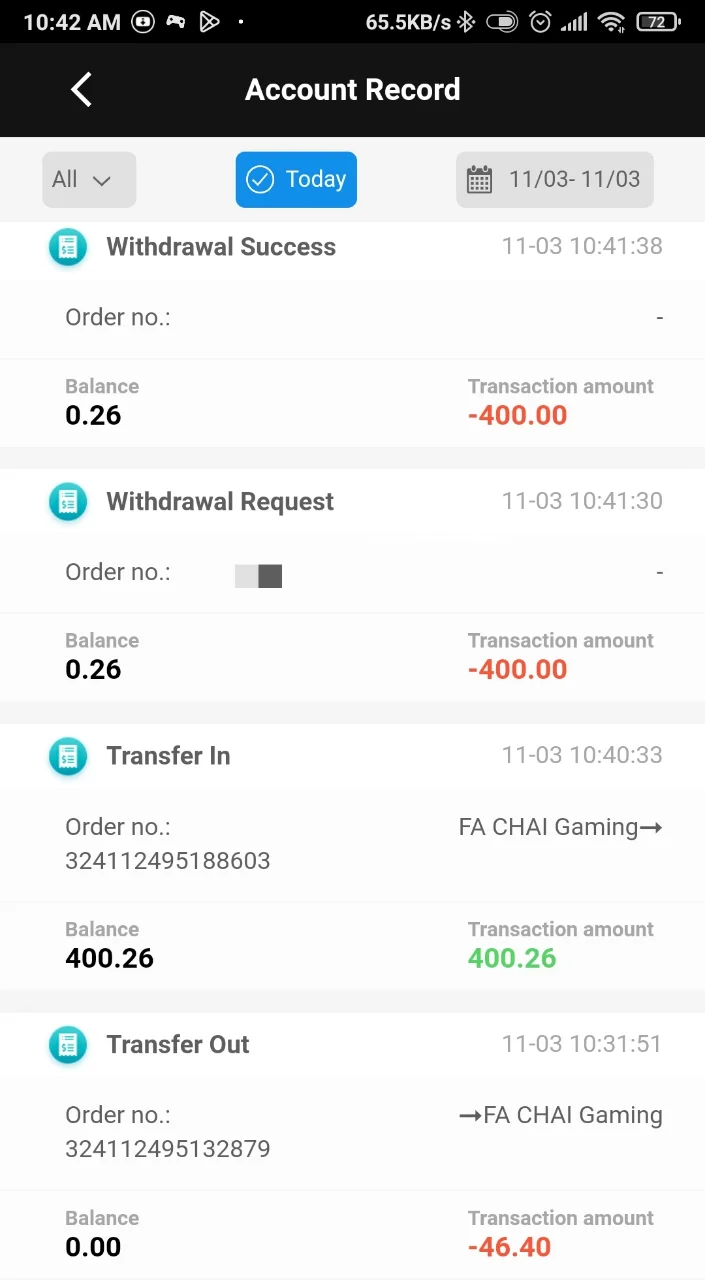Open the 11/03-11/03 date range picker
This screenshot has height=1280, width=705.
pos(555,180)
